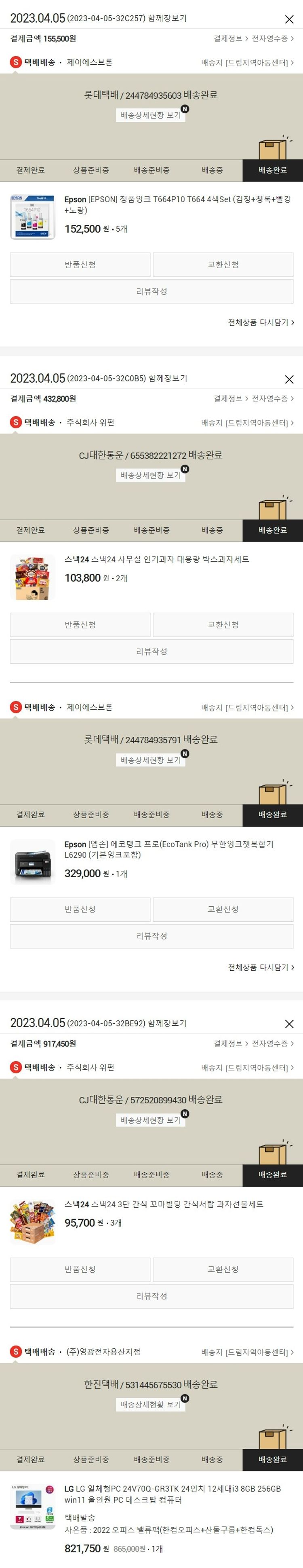This screenshot has height=1568, width=303.
Task: Delete the order numbered 2023-04-05-32C0B5
Action: pyautogui.click(x=289, y=379)
